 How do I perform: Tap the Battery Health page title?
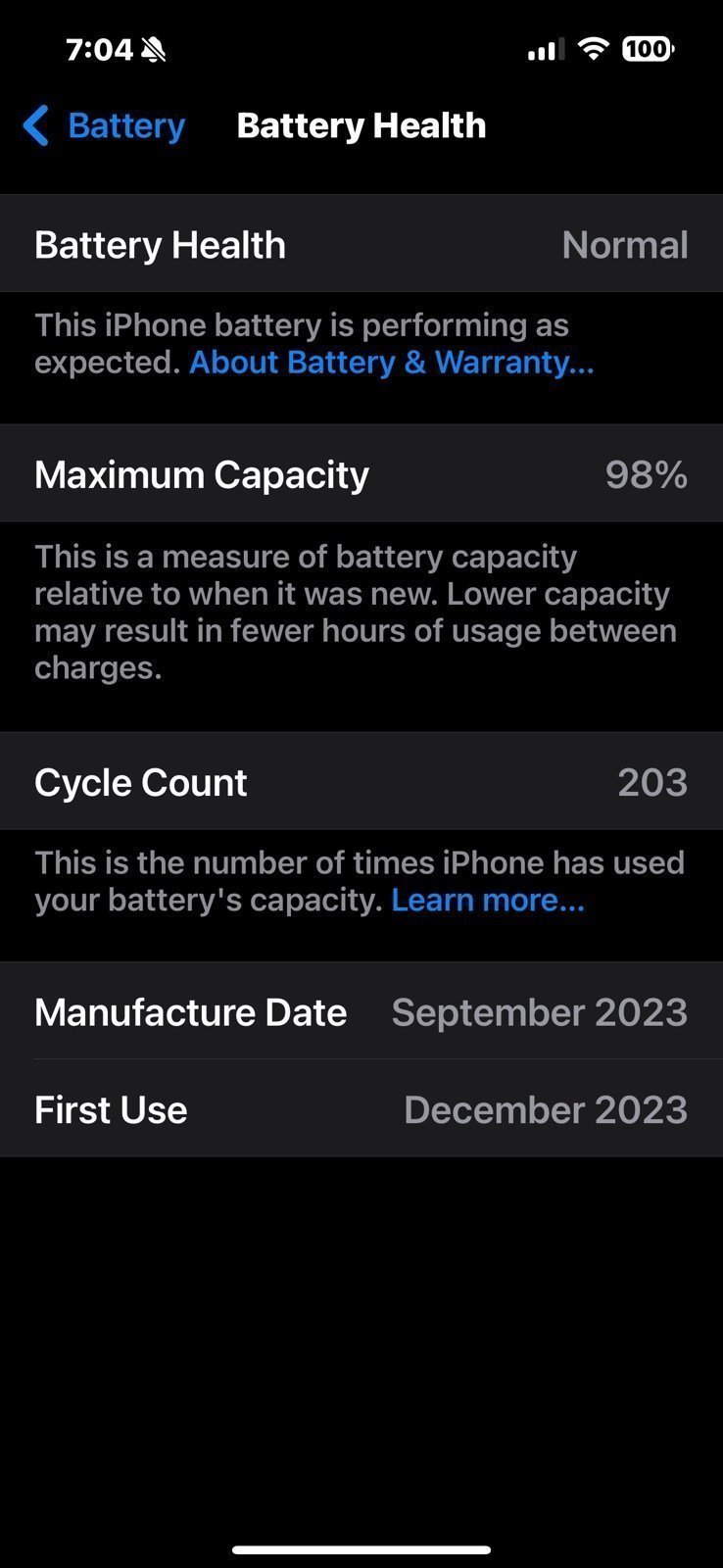361,124
